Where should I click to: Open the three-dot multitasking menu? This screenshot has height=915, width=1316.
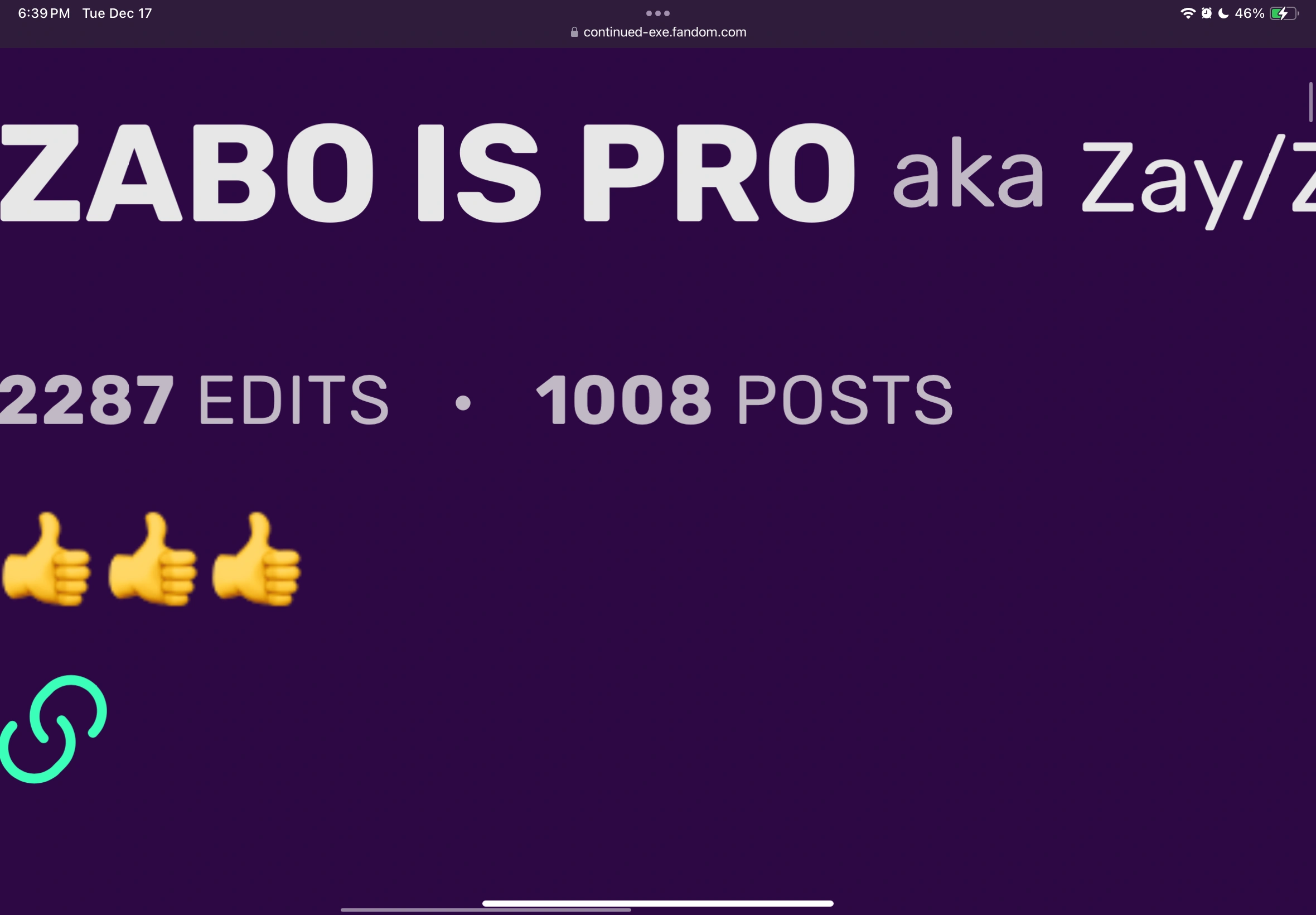pos(657,13)
